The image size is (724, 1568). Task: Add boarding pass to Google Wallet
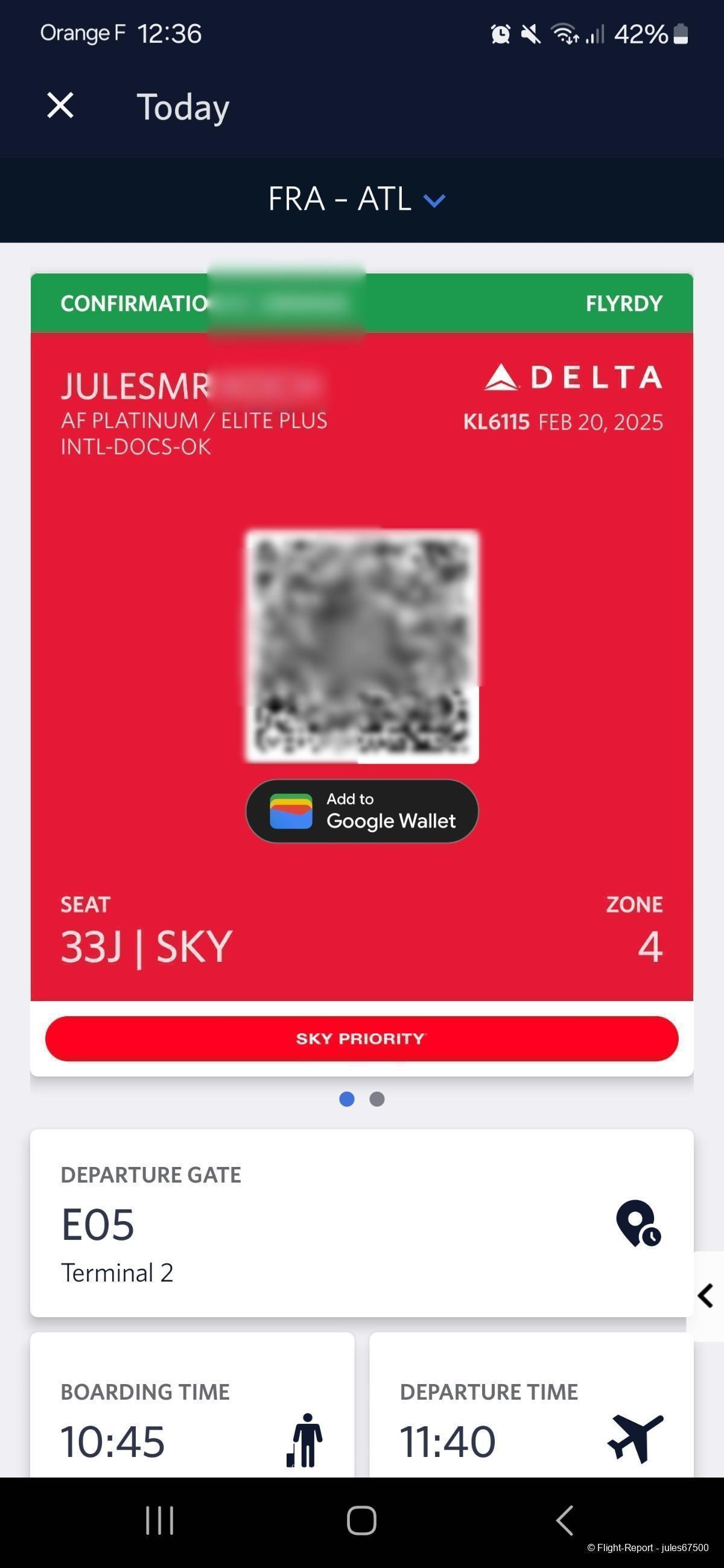(x=361, y=811)
